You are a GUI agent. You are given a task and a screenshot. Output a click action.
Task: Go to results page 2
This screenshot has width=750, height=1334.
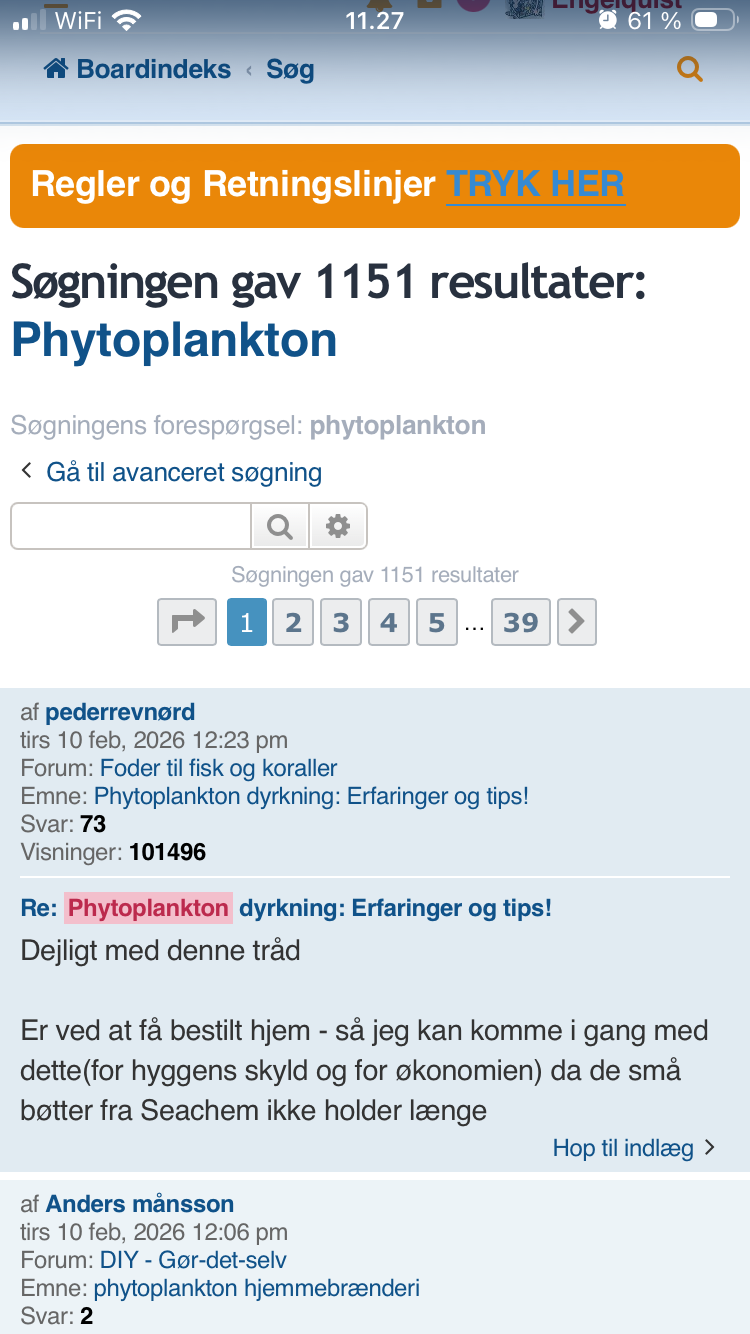pos(293,622)
